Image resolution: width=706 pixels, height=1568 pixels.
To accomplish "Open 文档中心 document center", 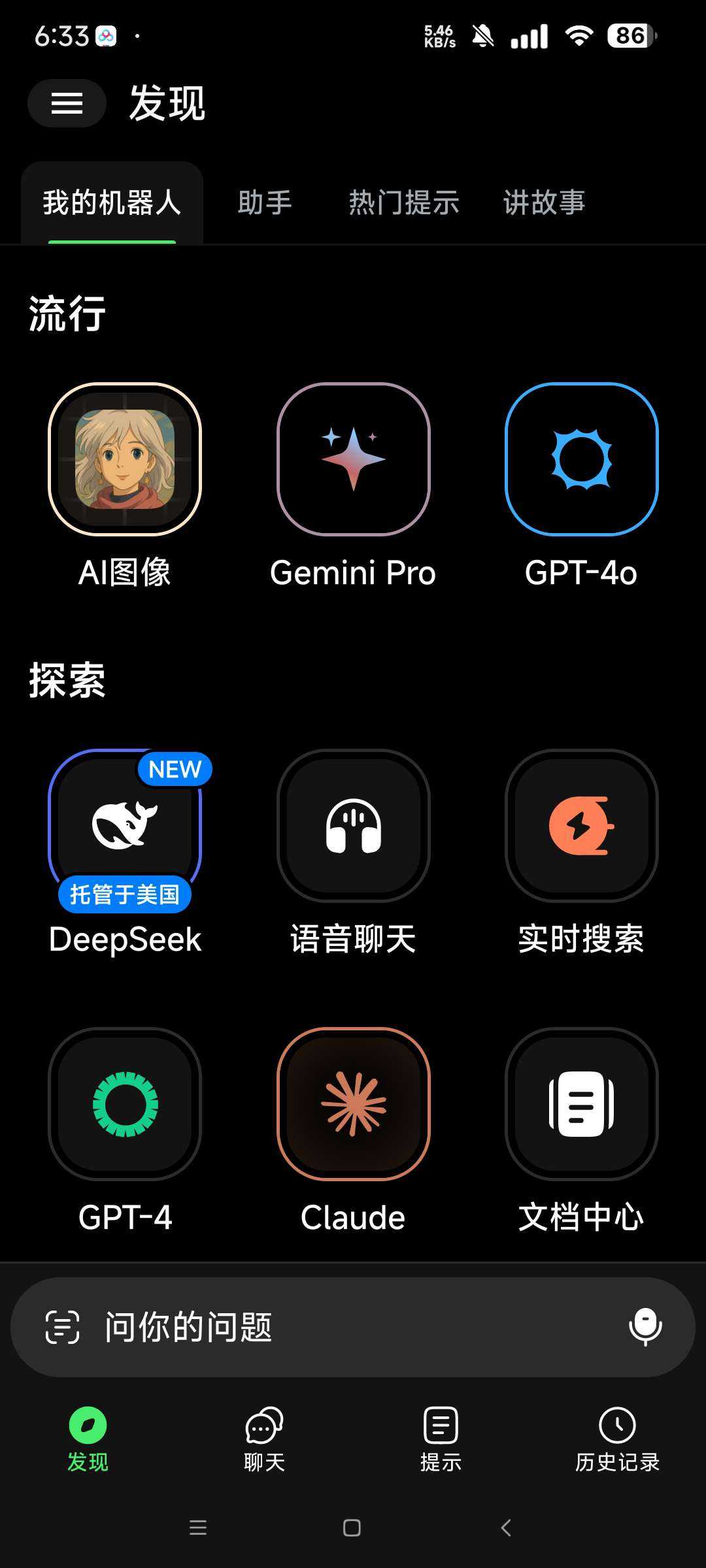I will tap(581, 1104).
